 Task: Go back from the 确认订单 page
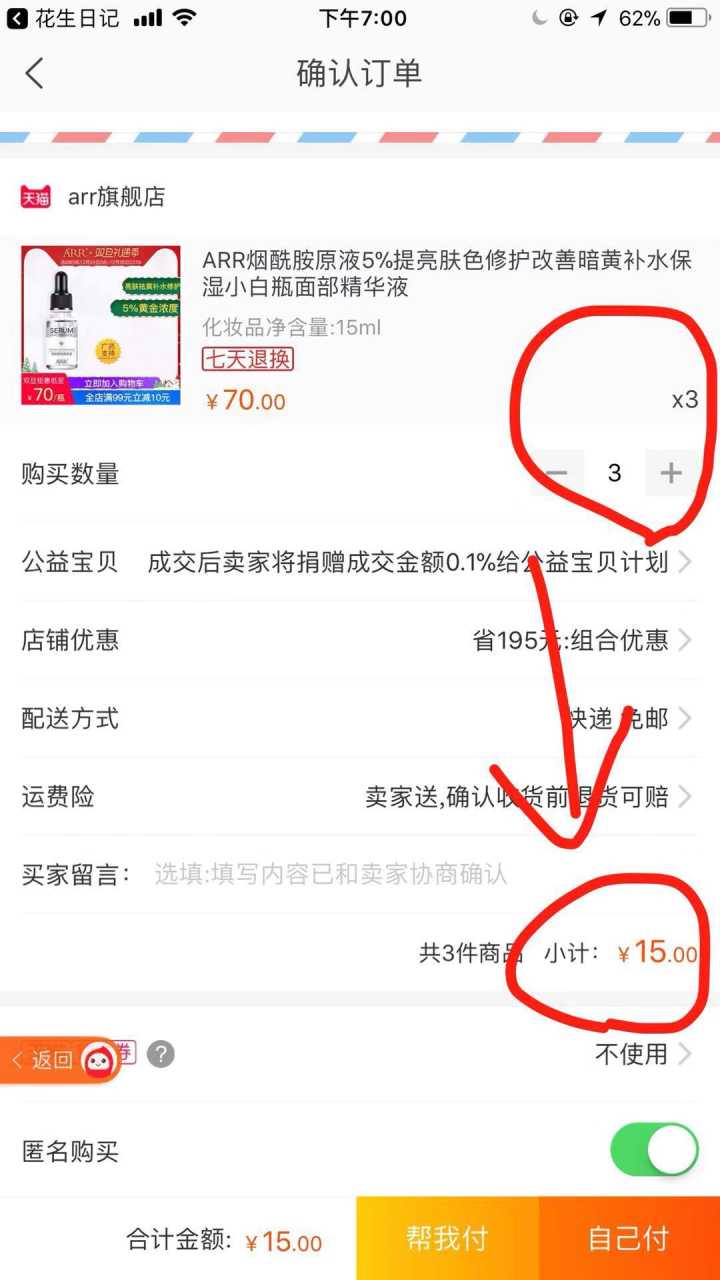click(x=35, y=73)
